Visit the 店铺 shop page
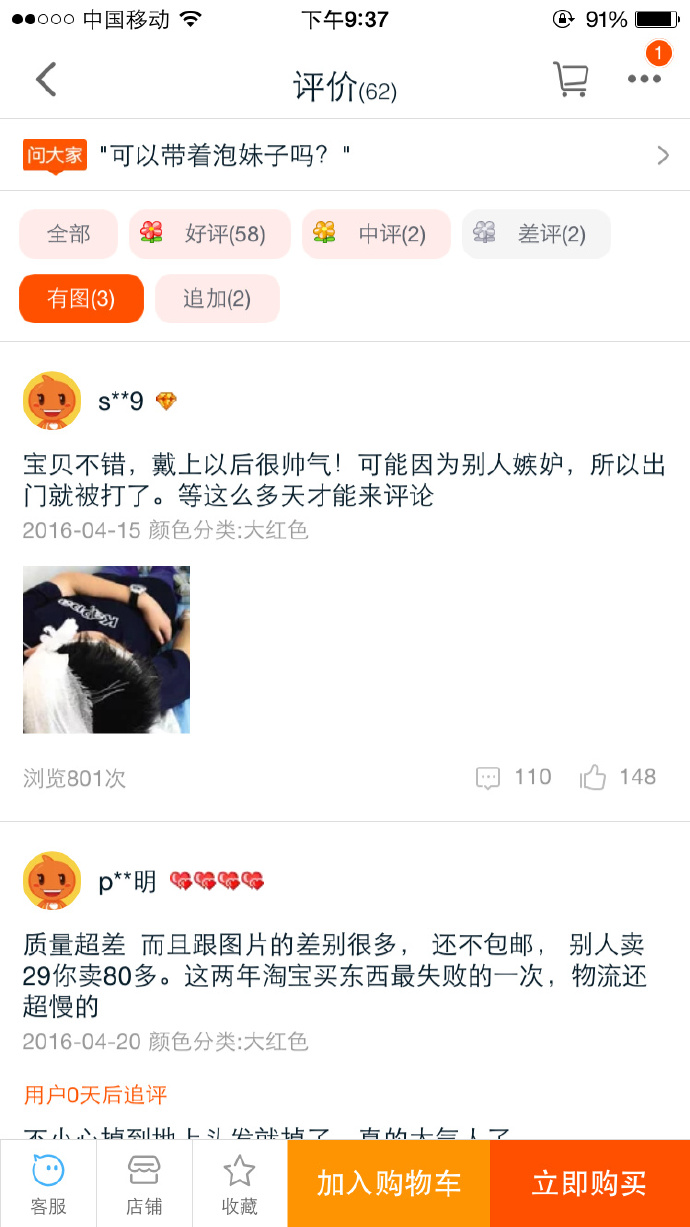Image resolution: width=690 pixels, height=1227 pixels. [x=144, y=1183]
